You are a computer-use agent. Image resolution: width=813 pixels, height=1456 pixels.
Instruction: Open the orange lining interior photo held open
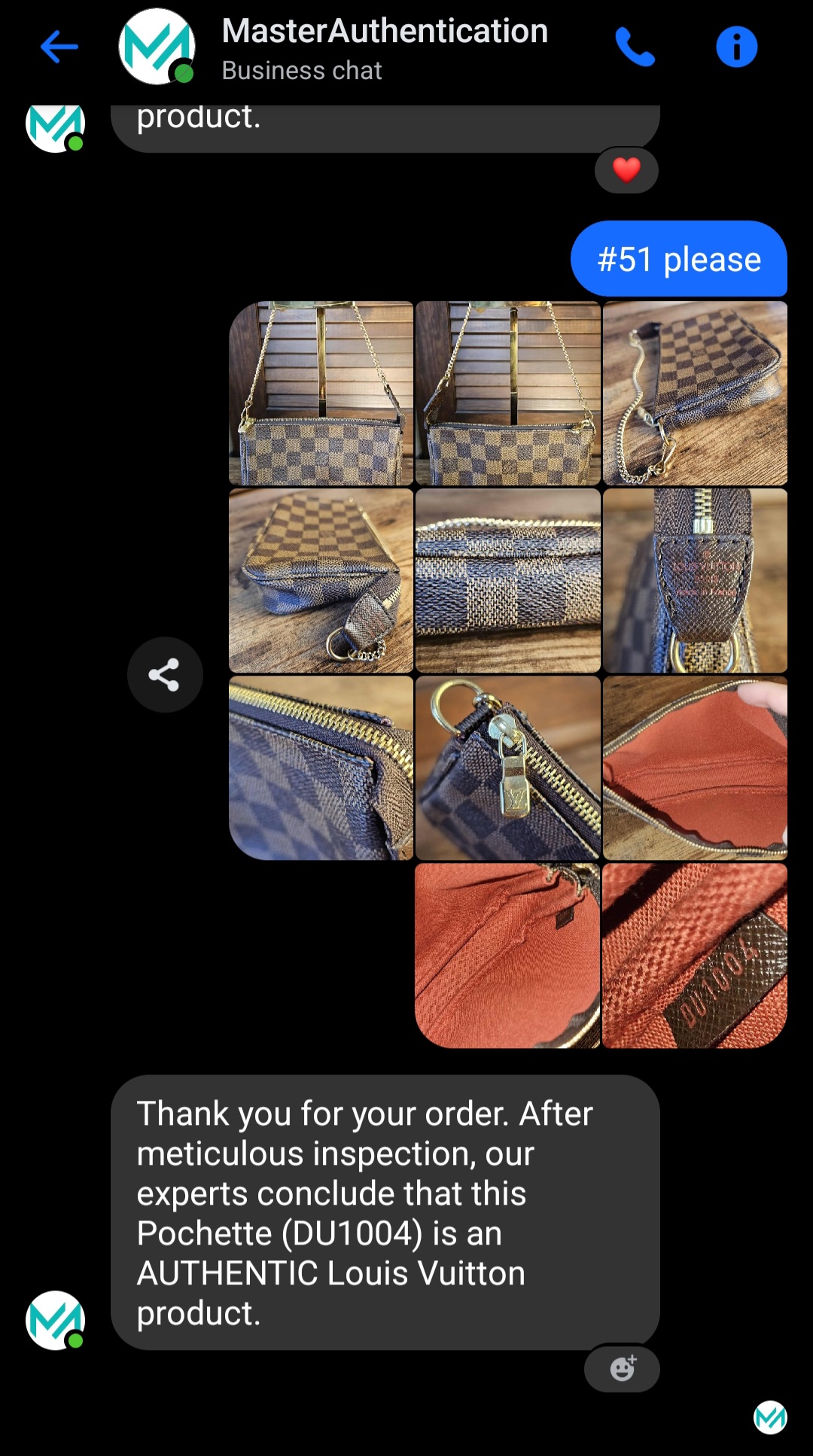(694, 768)
